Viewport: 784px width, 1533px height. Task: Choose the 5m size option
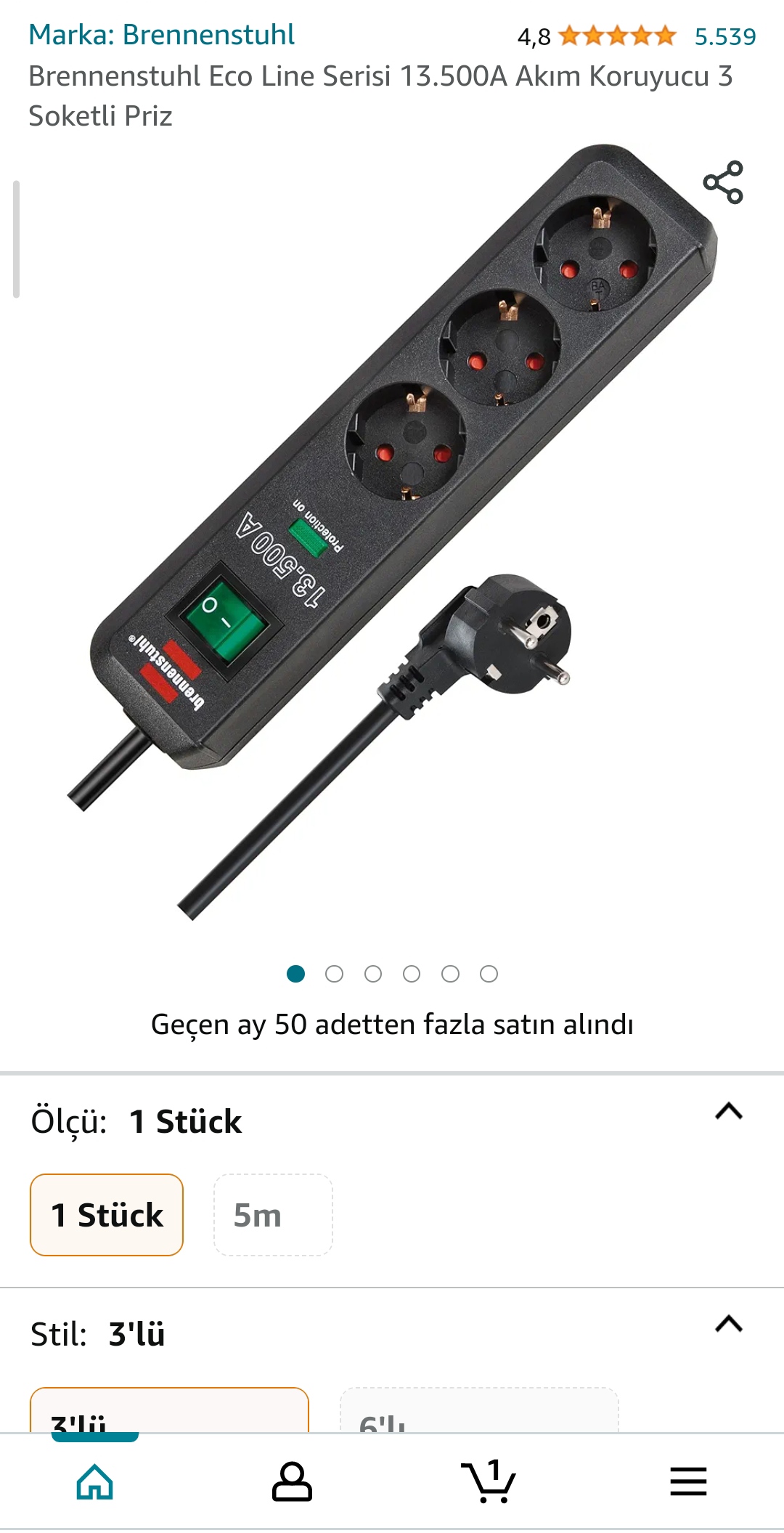click(x=273, y=1215)
